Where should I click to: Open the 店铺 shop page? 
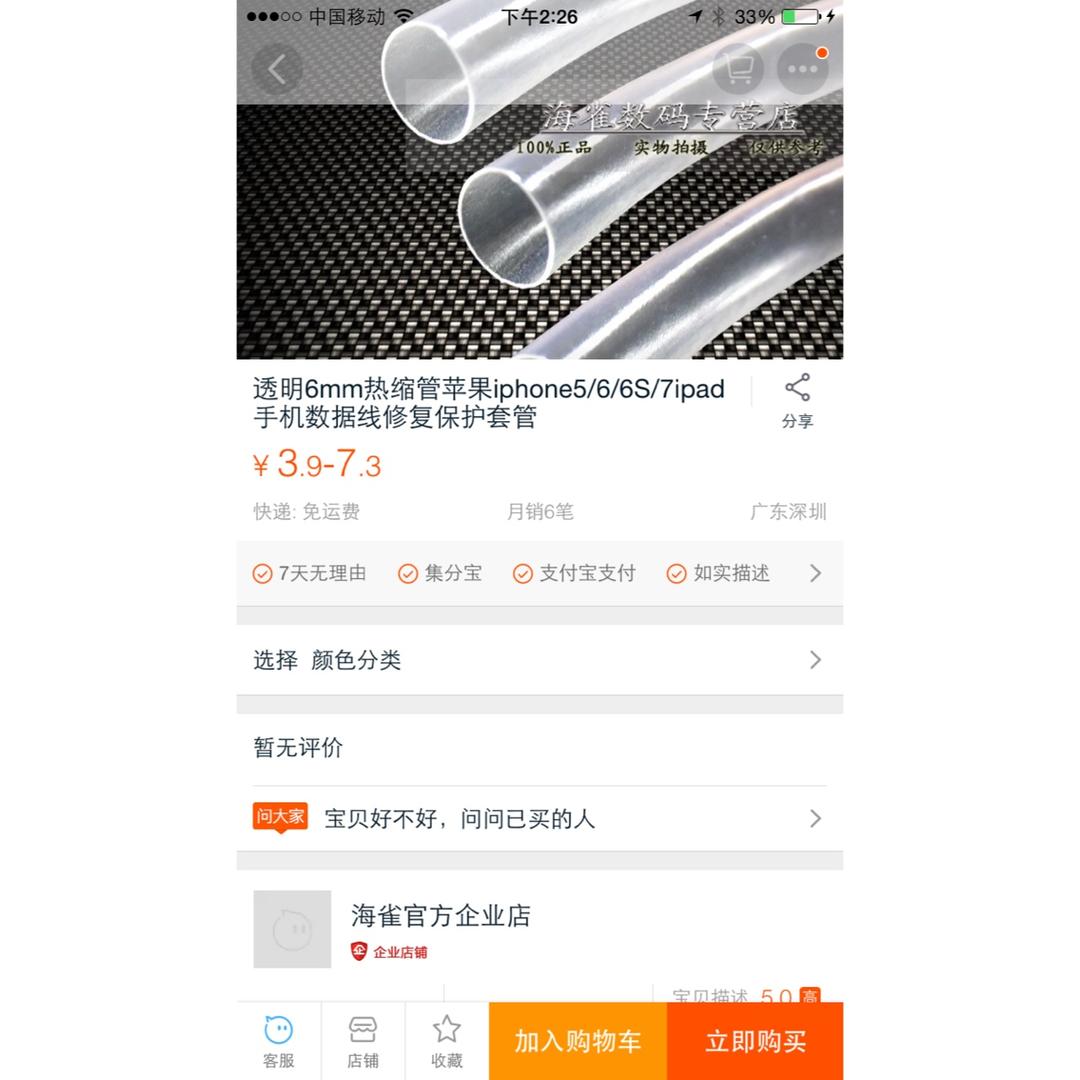362,1041
